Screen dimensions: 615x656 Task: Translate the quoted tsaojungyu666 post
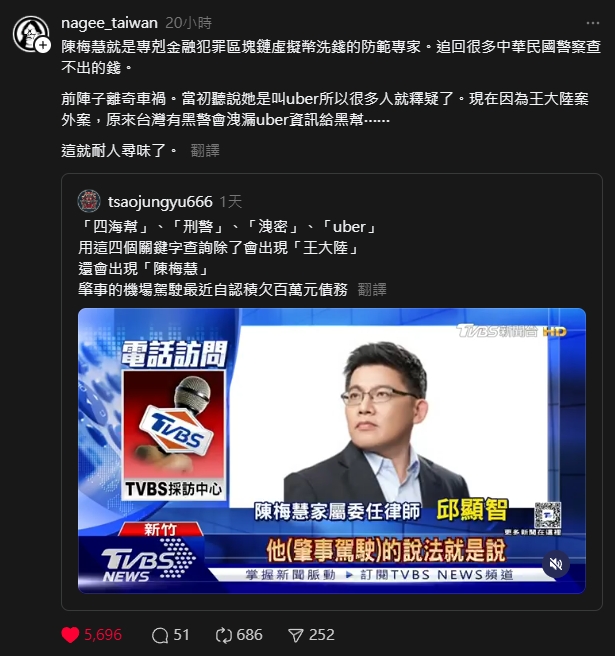371,289
